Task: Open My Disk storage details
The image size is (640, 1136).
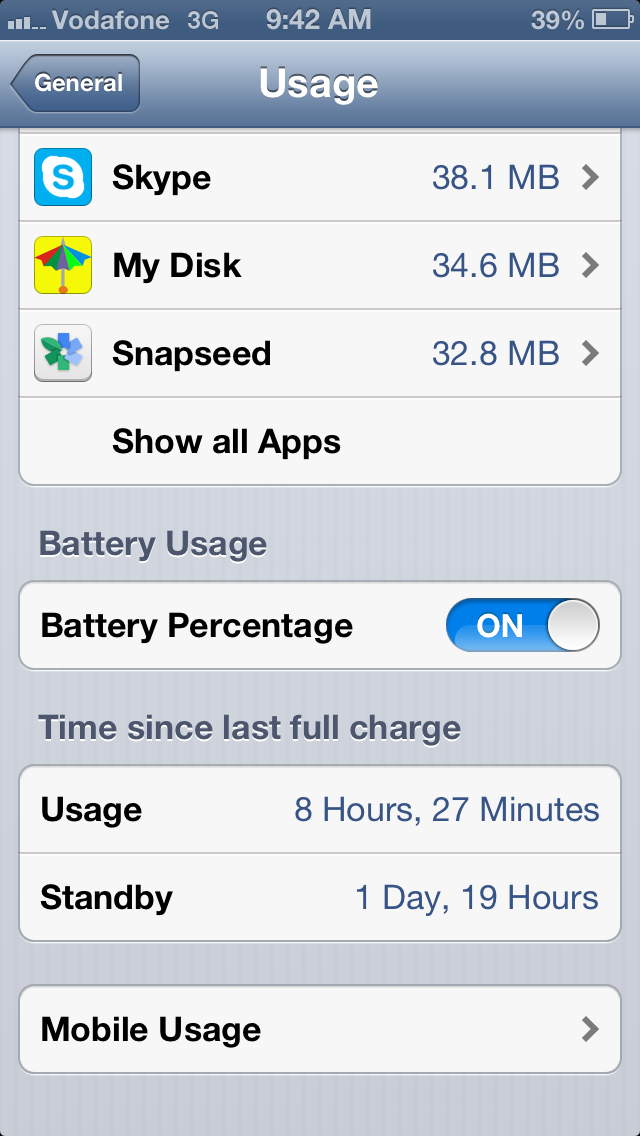Action: (x=320, y=266)
